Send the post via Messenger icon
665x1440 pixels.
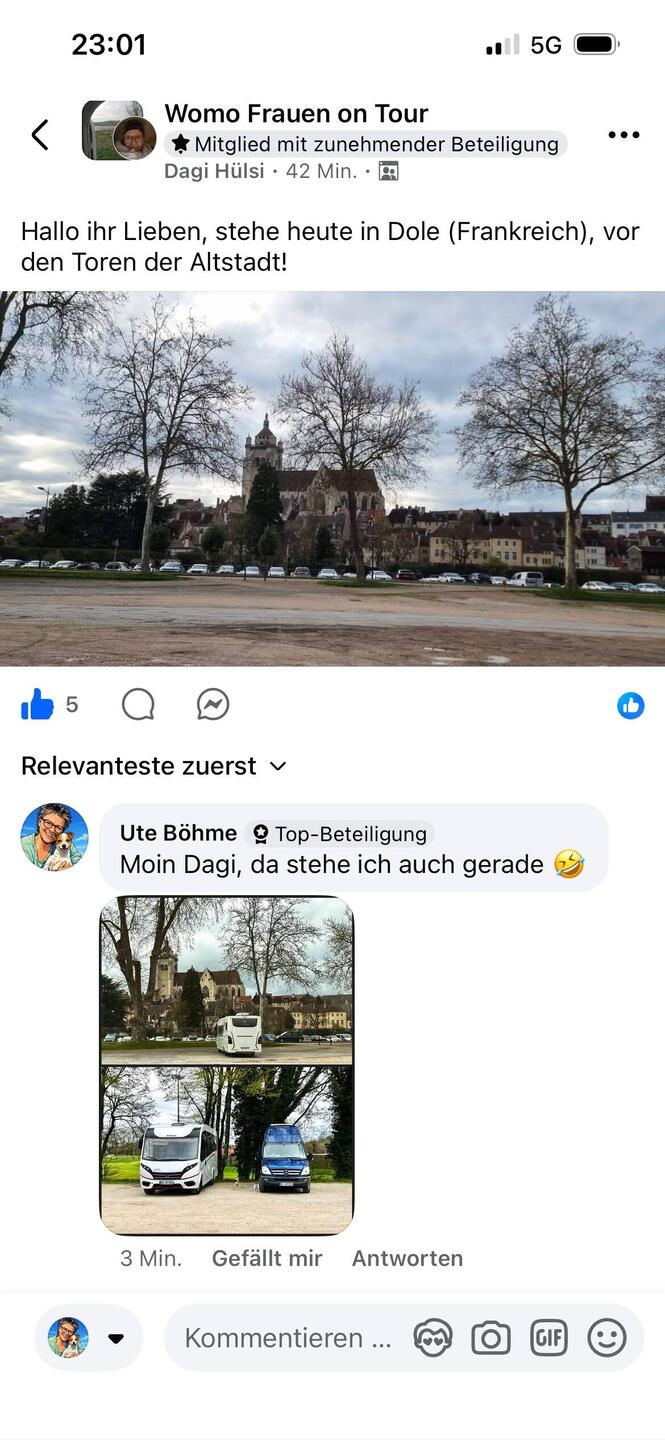(213, 705)
